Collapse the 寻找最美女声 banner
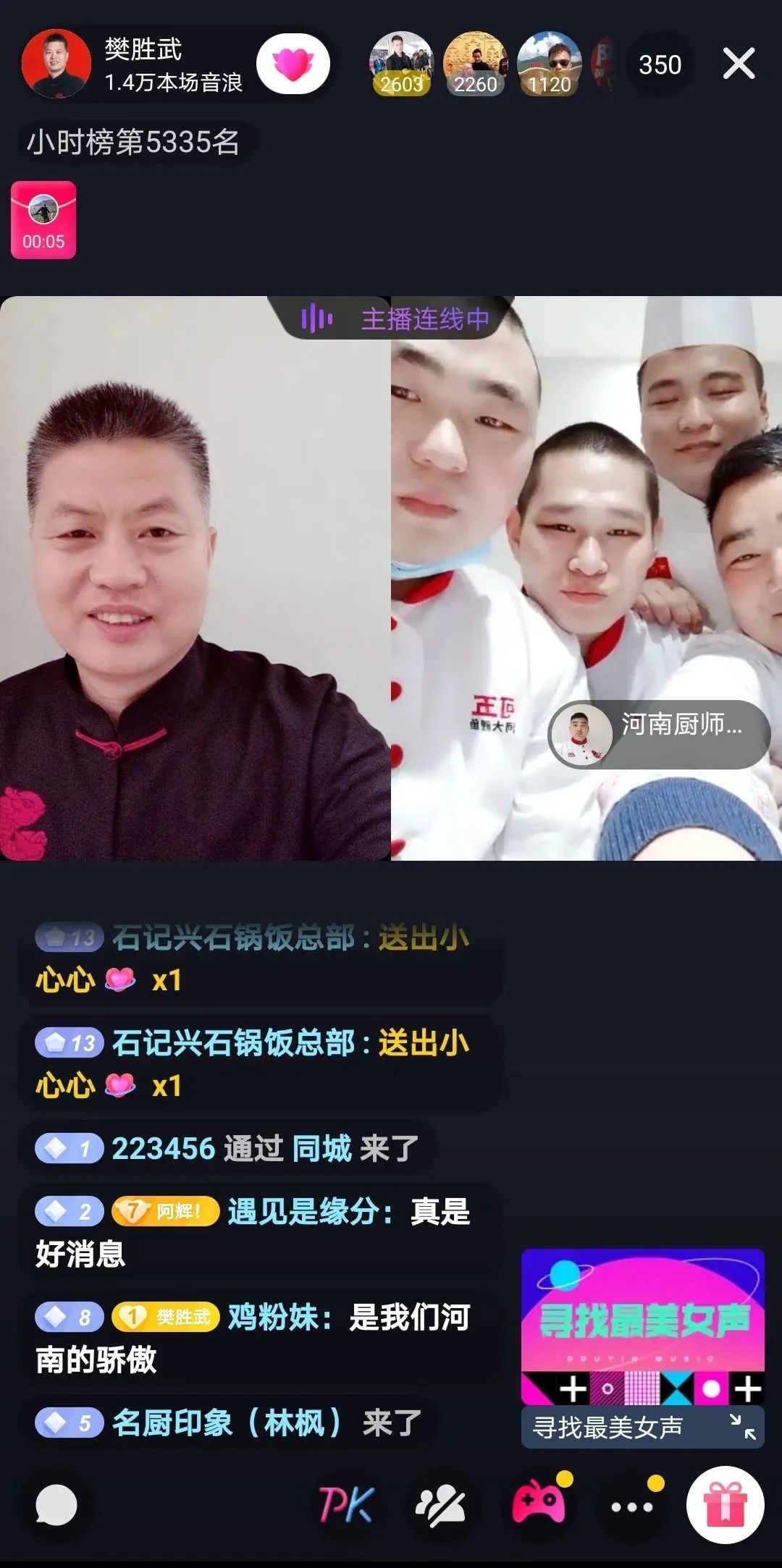 (743, 1426)
